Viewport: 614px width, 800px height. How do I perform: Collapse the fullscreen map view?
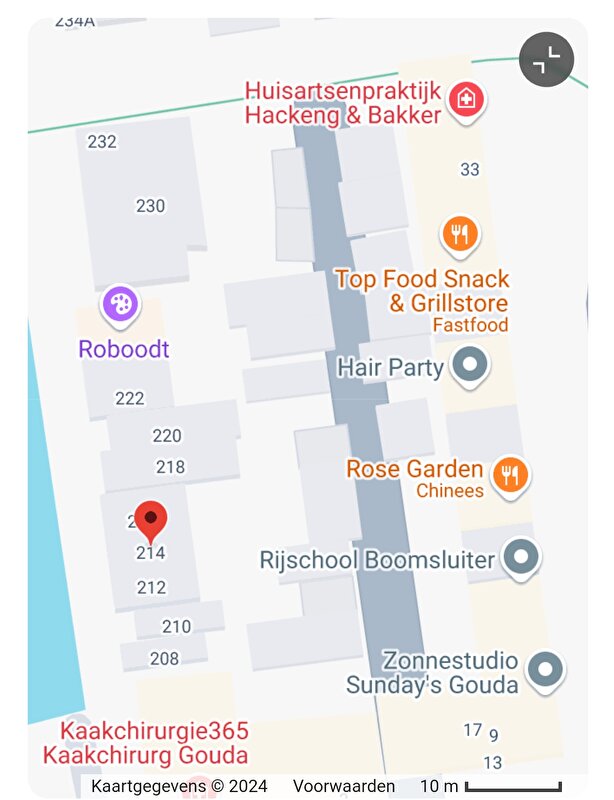point(546,60)
